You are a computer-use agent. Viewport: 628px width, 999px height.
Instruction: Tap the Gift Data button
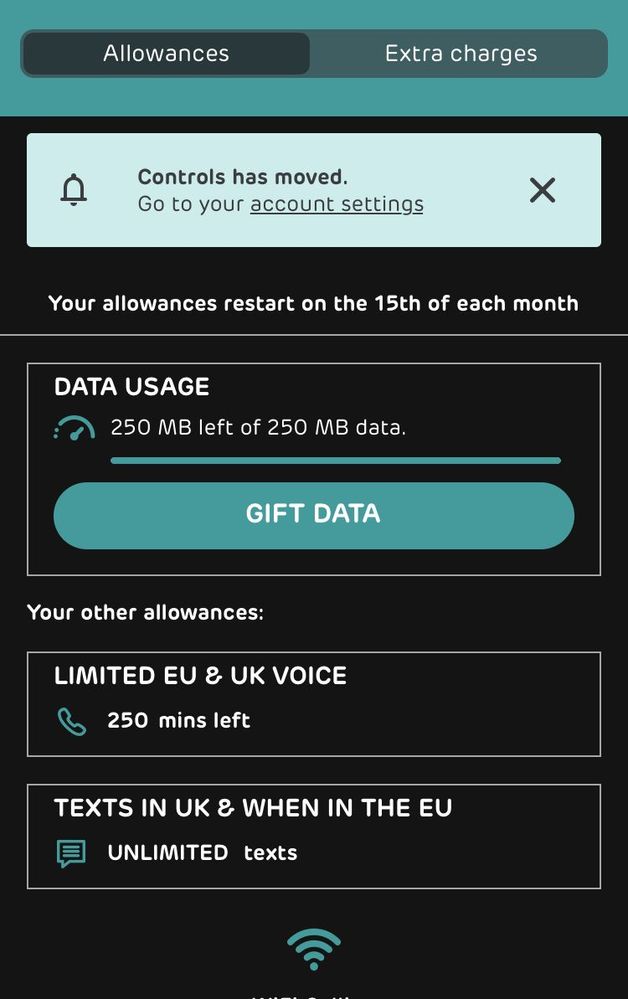[313, 515]
